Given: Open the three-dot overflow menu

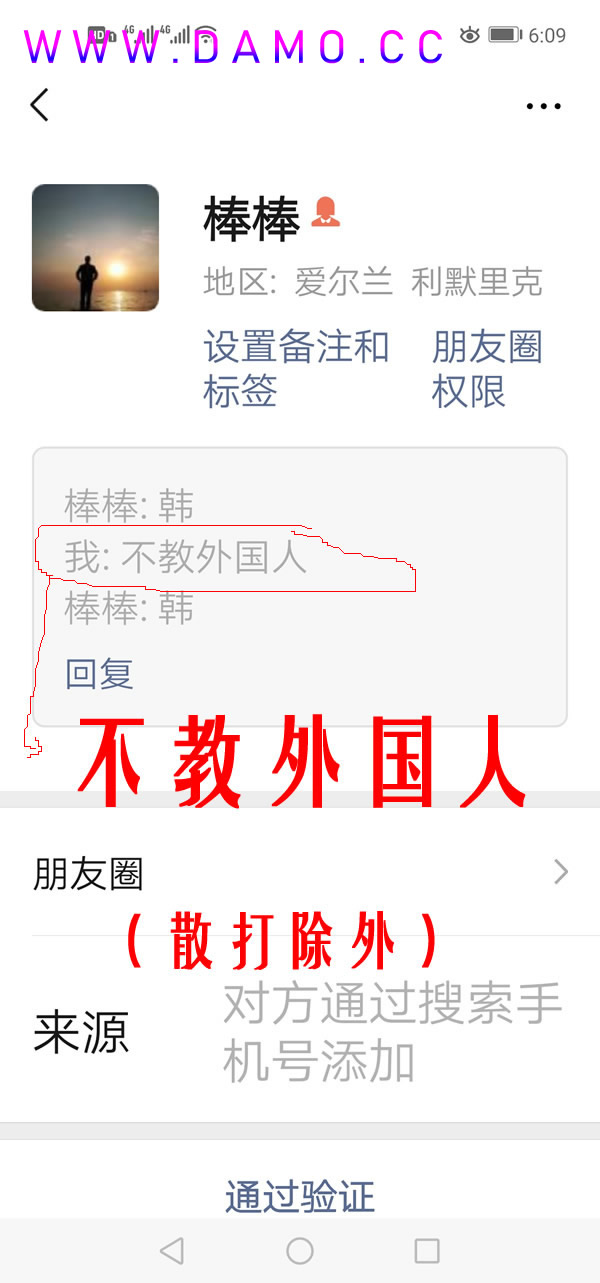Looking at the screenshot, I should coord(543,106).
